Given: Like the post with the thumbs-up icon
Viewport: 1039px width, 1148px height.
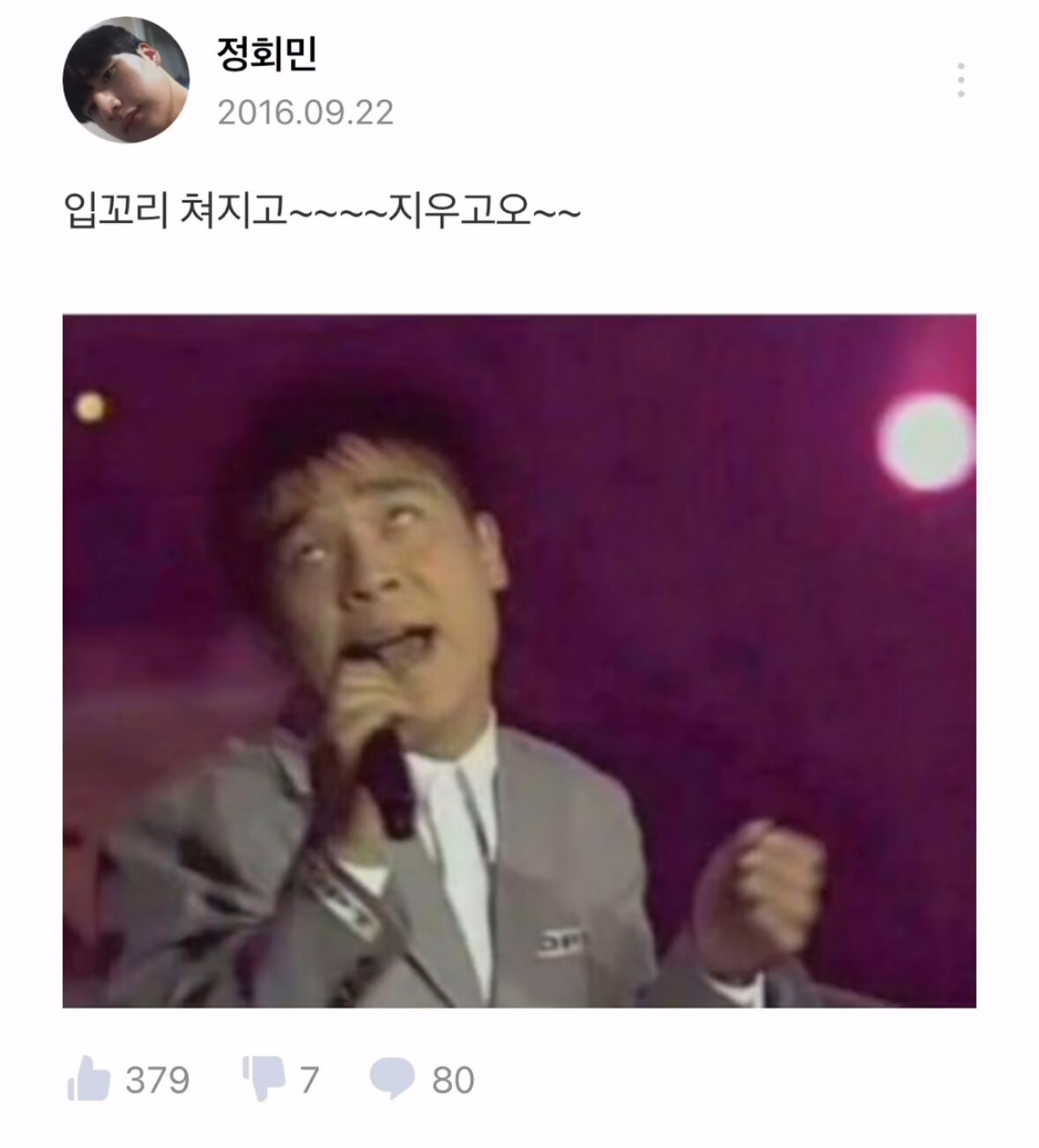Looking at the screenshot, I should tap(90, 1079).
